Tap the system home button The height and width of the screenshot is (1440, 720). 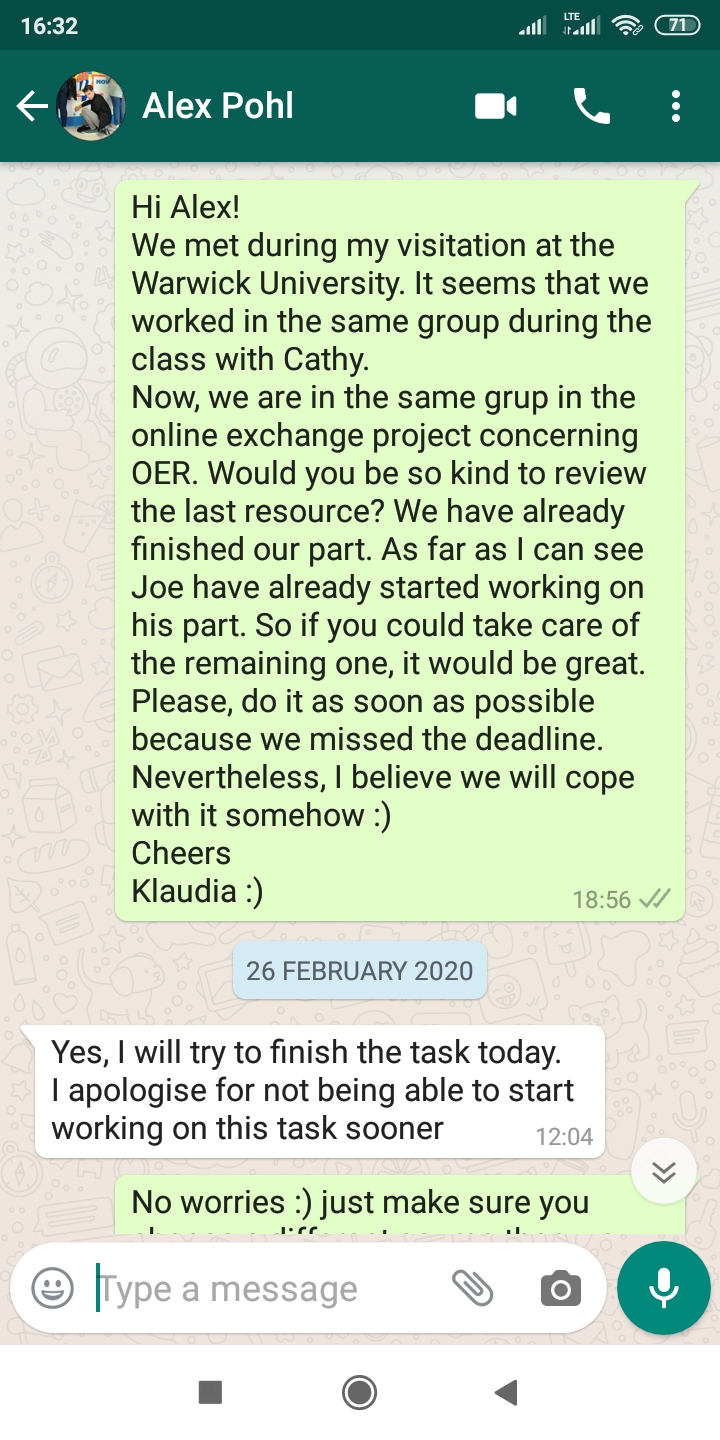[x=359, y=1392]
